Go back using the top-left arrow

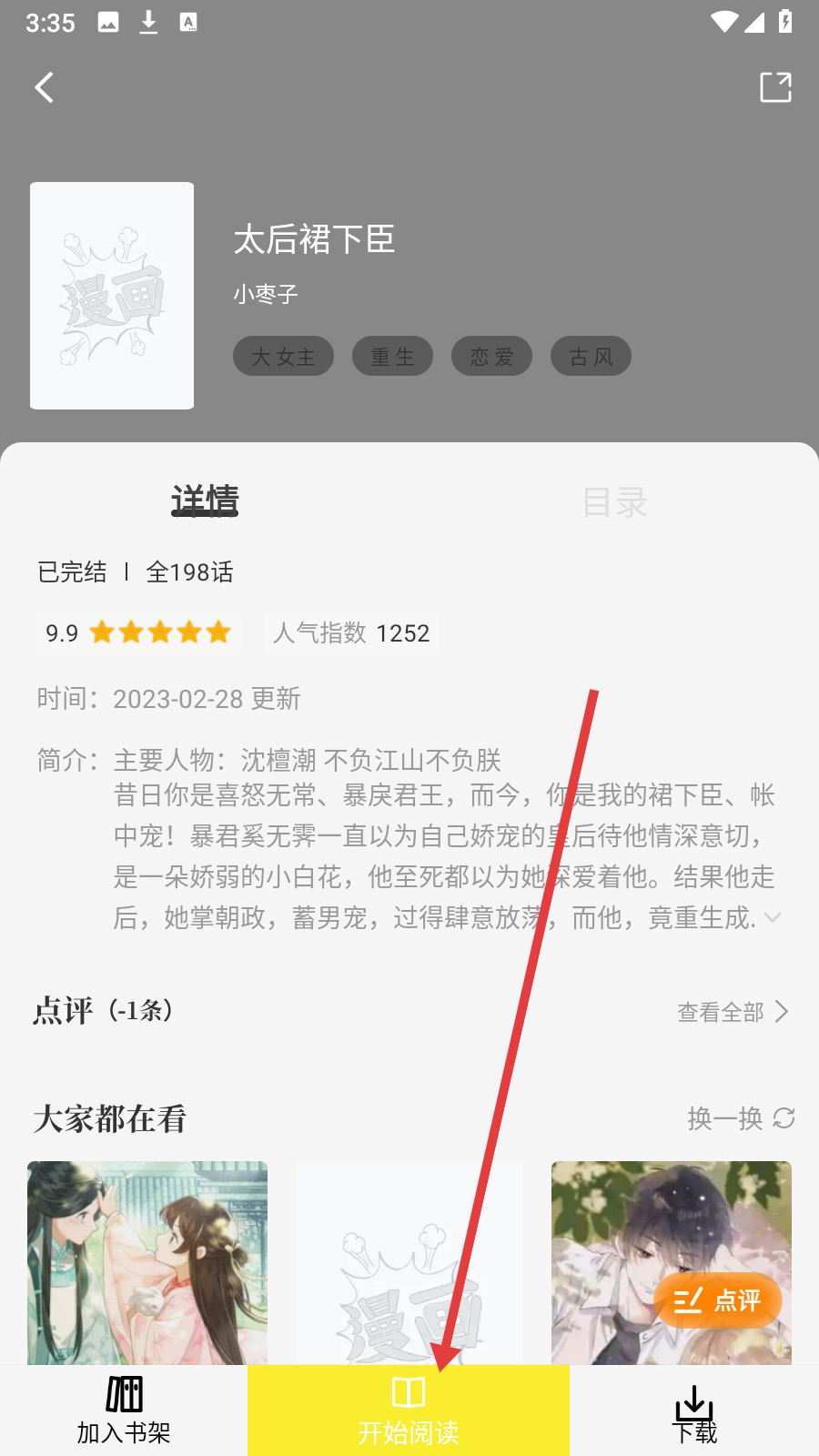coord(44,87)
